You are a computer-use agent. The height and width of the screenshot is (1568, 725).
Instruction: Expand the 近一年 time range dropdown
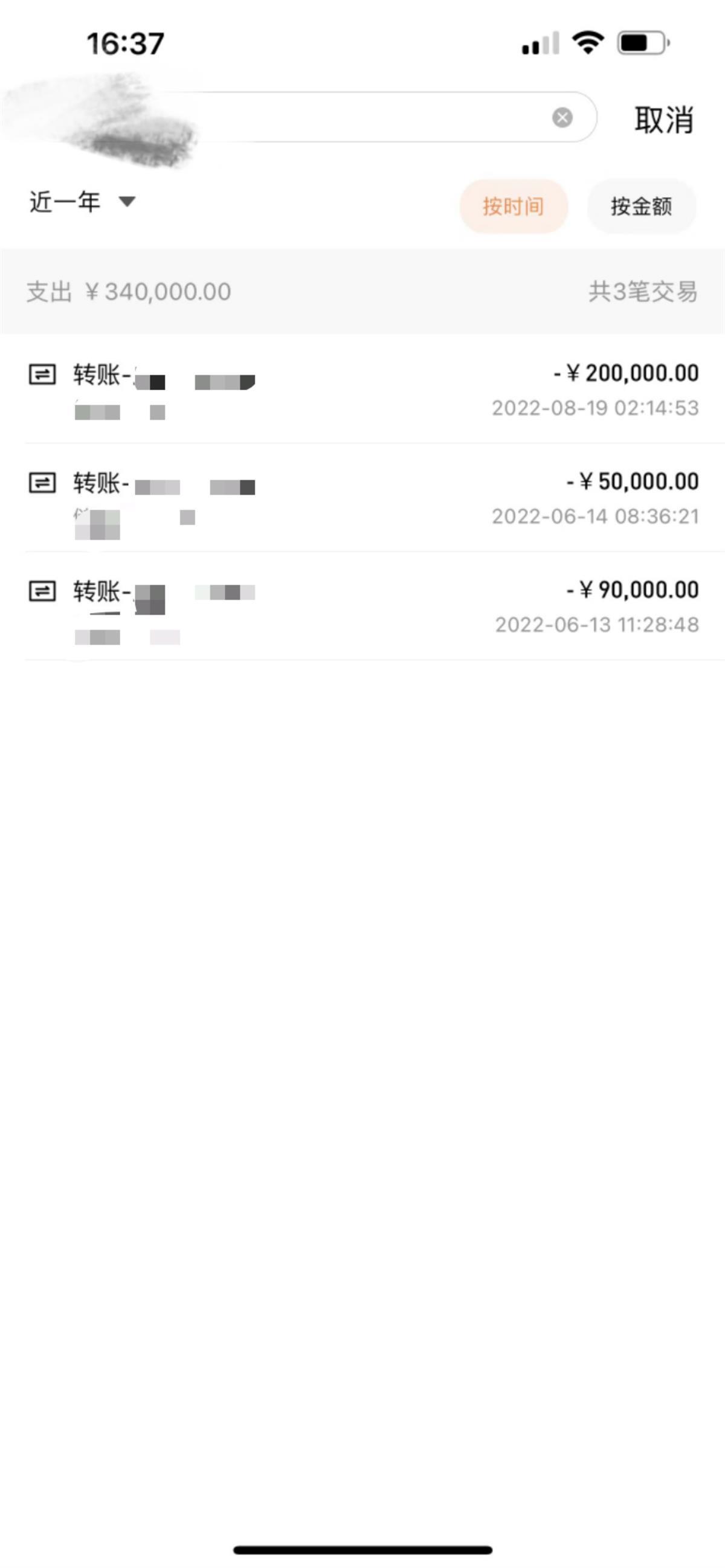coord(82,202)
